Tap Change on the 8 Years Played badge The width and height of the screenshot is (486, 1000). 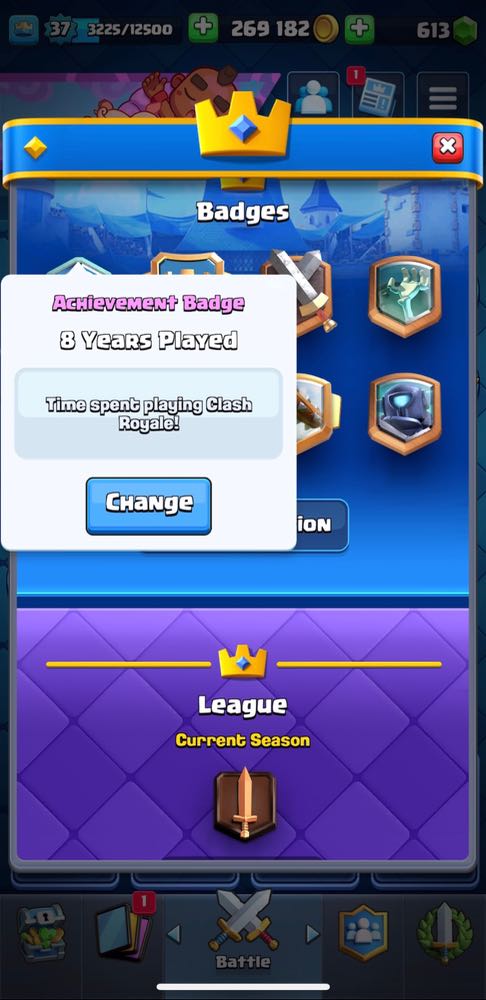149,506
